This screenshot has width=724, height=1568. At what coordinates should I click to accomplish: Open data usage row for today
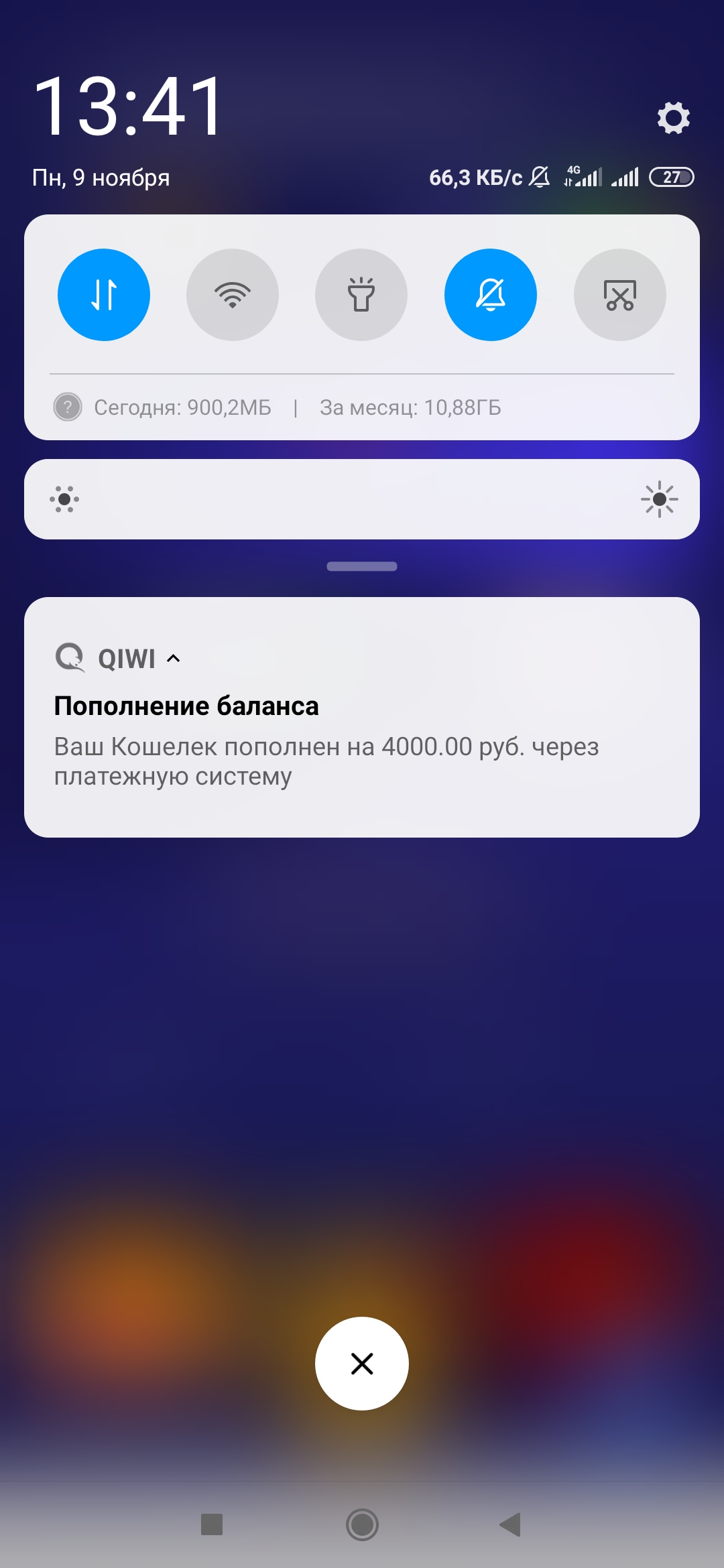[182, 407]
